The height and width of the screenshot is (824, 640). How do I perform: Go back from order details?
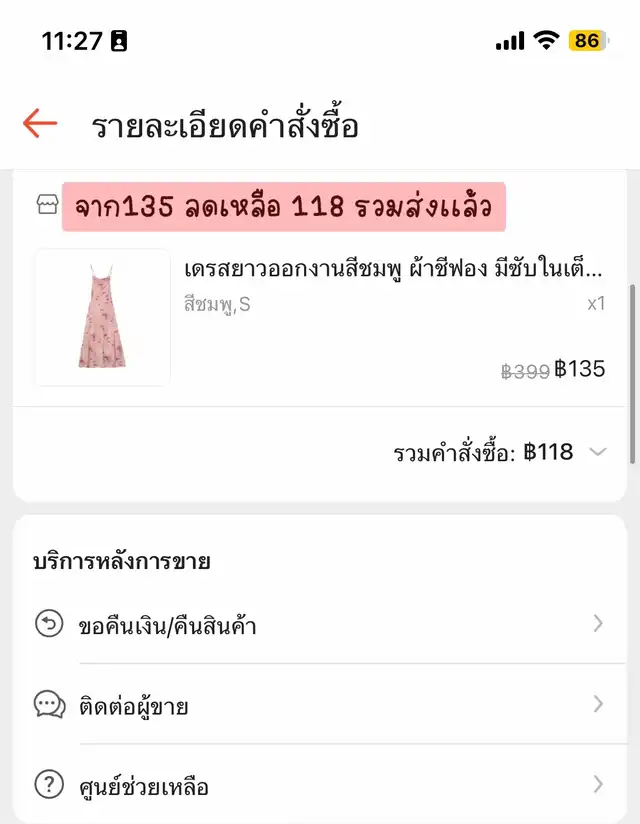(40, 125)
